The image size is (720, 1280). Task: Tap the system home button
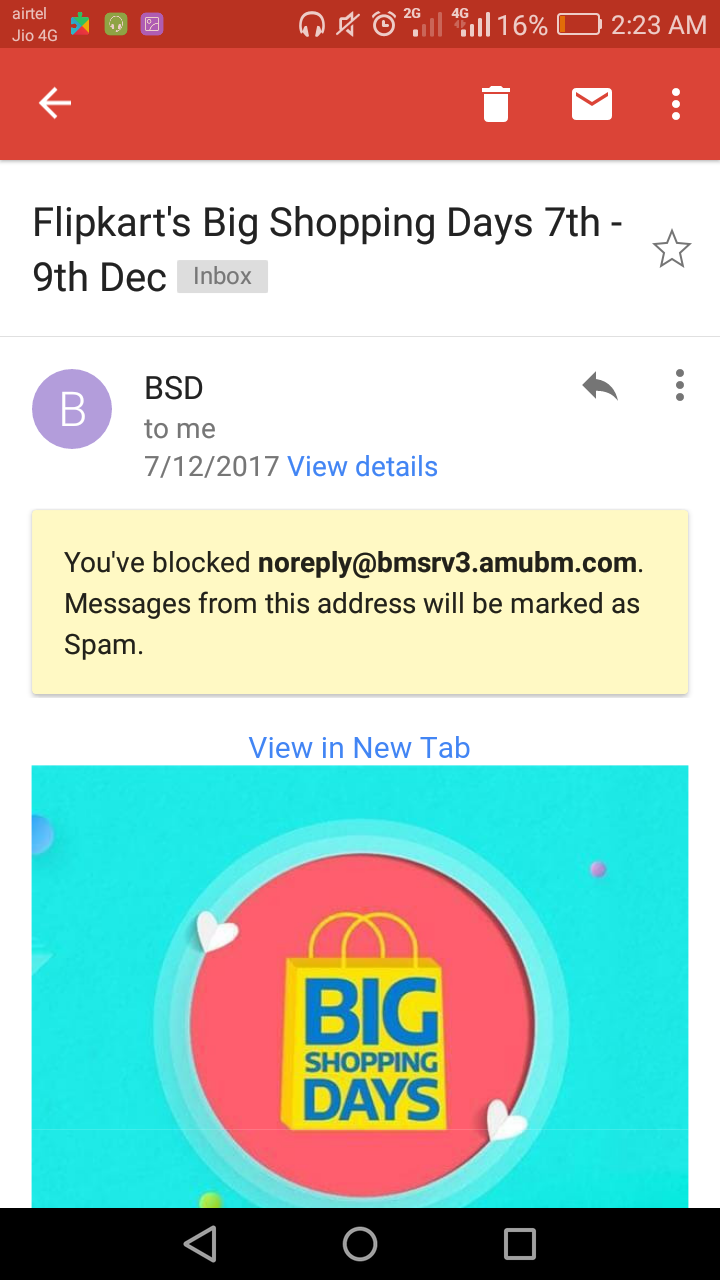360,1243
